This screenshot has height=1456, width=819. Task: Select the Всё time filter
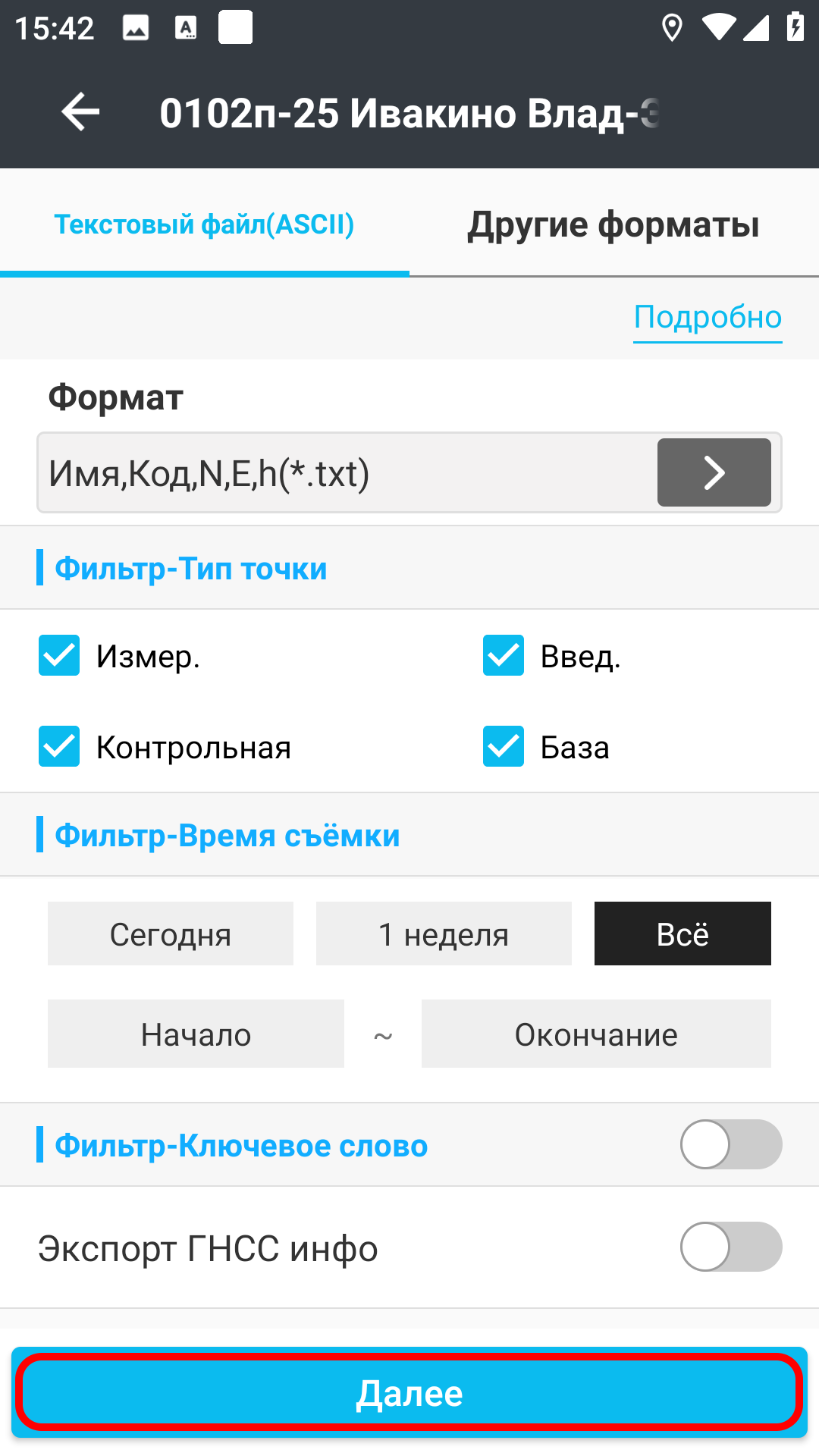pos(682,934)
